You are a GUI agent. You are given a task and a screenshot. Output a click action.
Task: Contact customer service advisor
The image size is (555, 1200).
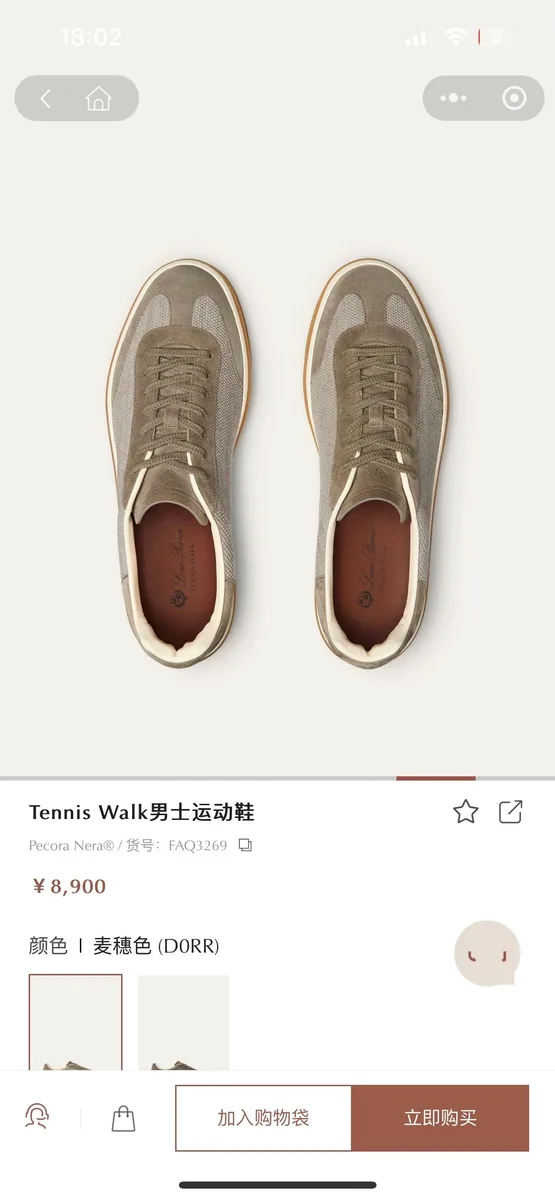click(x=38, y=1117)
